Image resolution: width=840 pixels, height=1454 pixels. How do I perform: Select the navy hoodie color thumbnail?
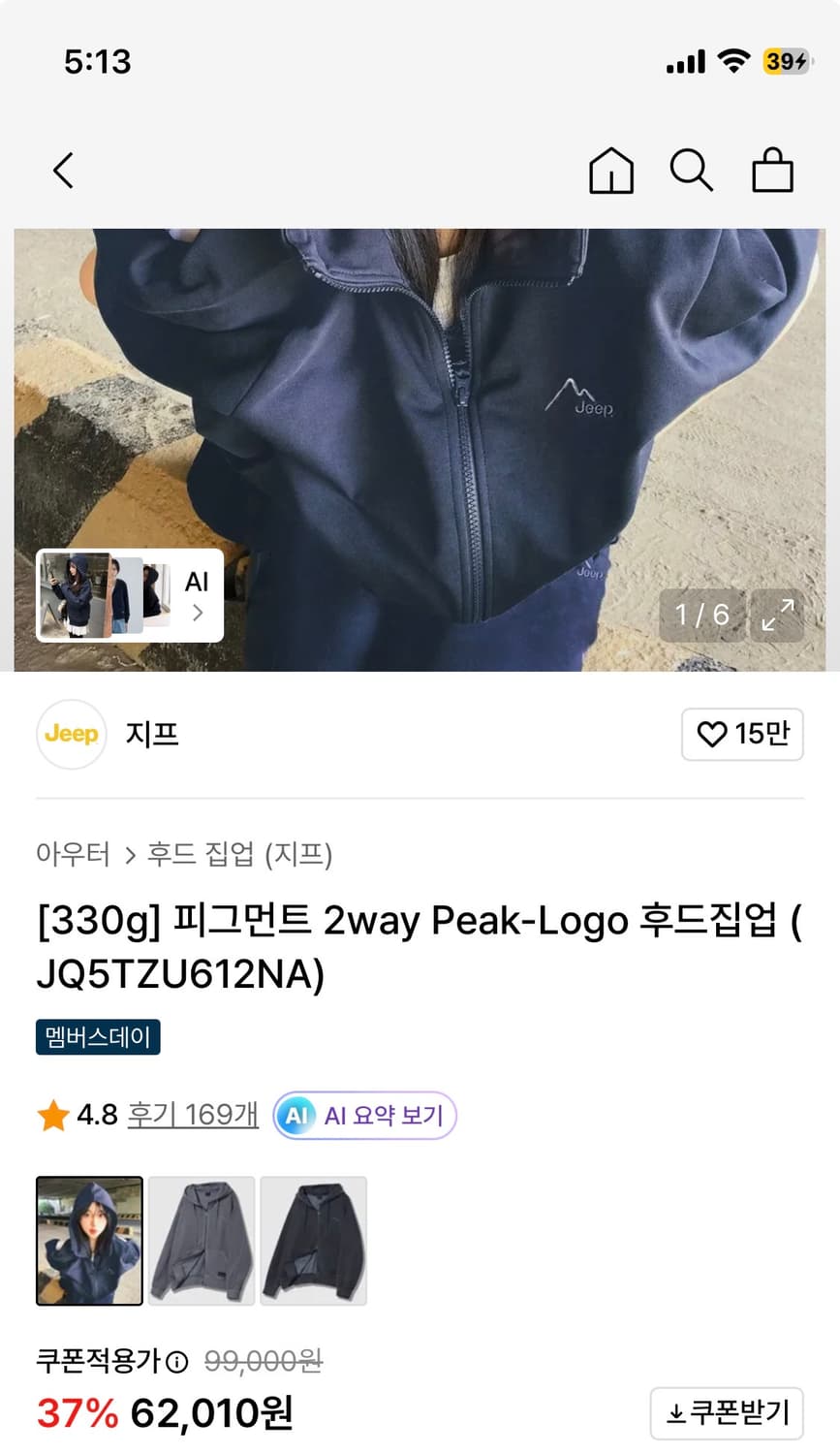click(x=313, y=1241)
